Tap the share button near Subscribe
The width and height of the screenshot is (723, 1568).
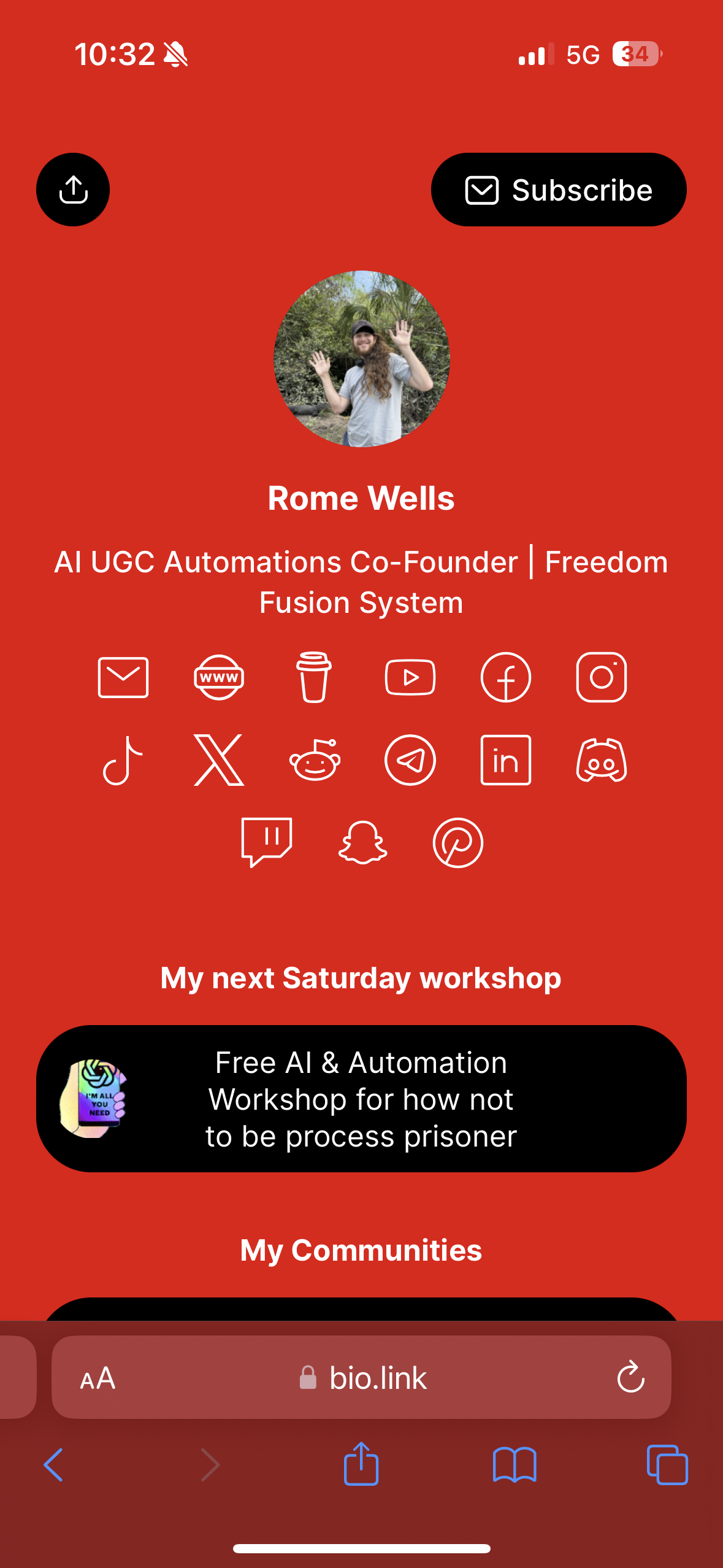click(72, 190)
